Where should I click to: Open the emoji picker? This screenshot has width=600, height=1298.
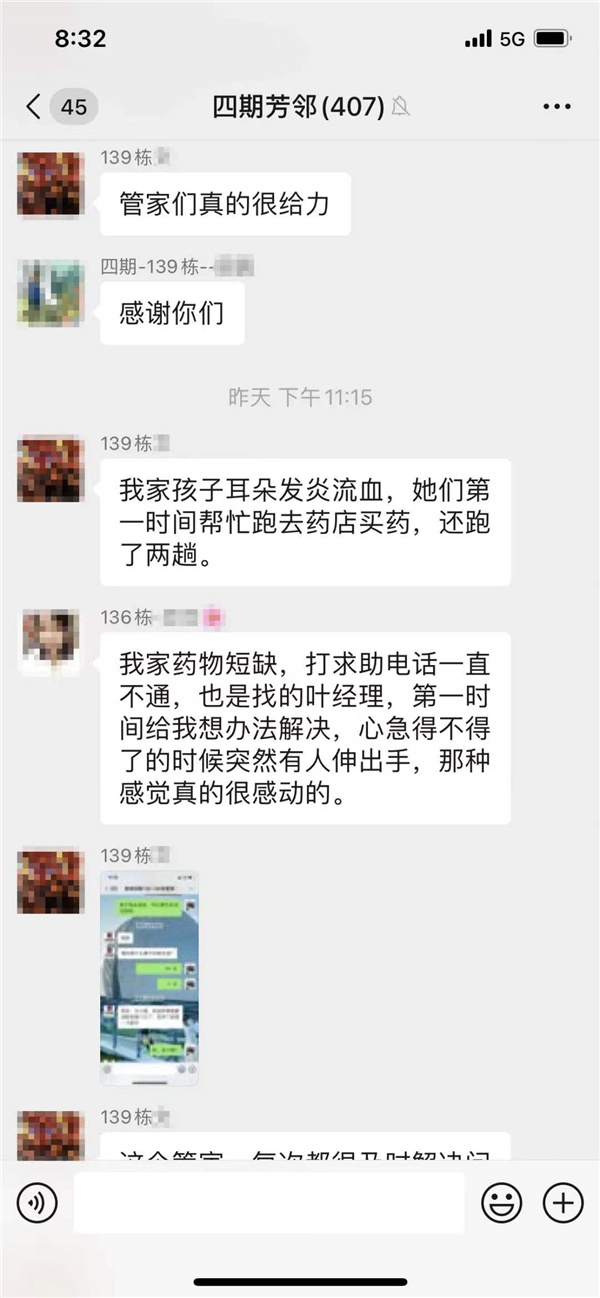pos(502,1202)
